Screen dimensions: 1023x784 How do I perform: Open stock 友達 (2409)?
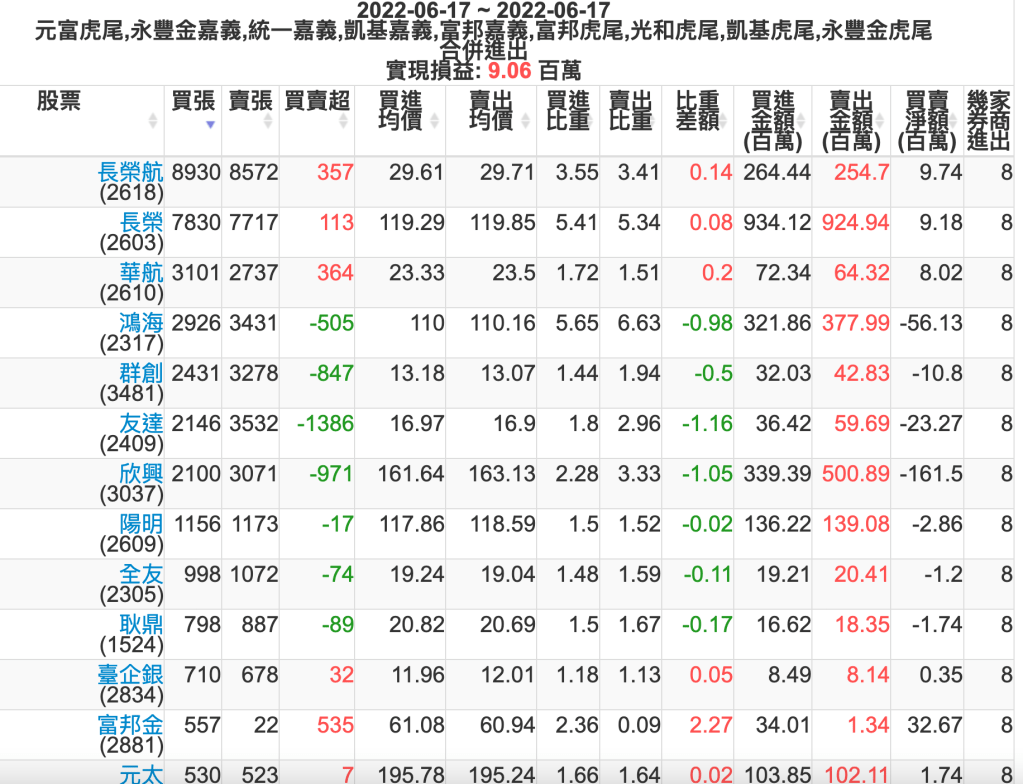point(141,423)
